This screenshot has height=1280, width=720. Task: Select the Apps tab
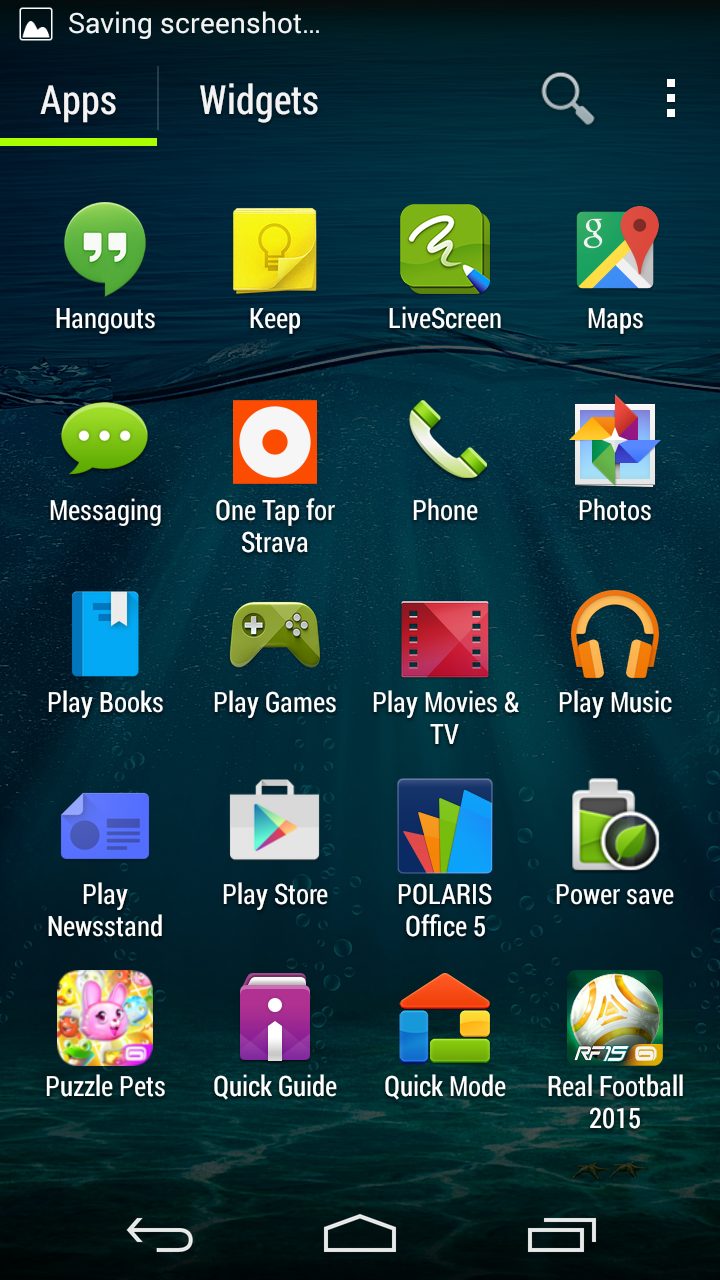[x=78, y=101]
